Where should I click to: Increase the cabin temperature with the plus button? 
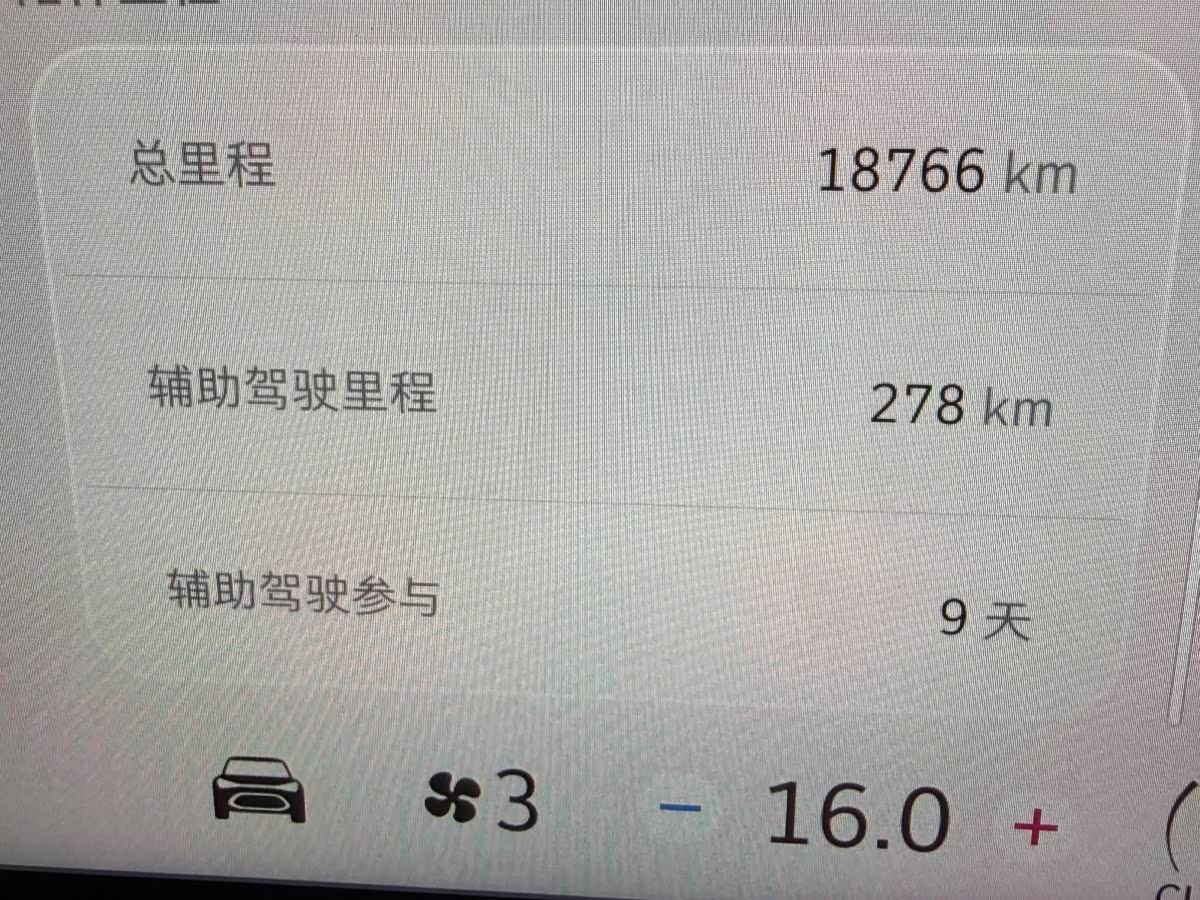click(1035, 826)
